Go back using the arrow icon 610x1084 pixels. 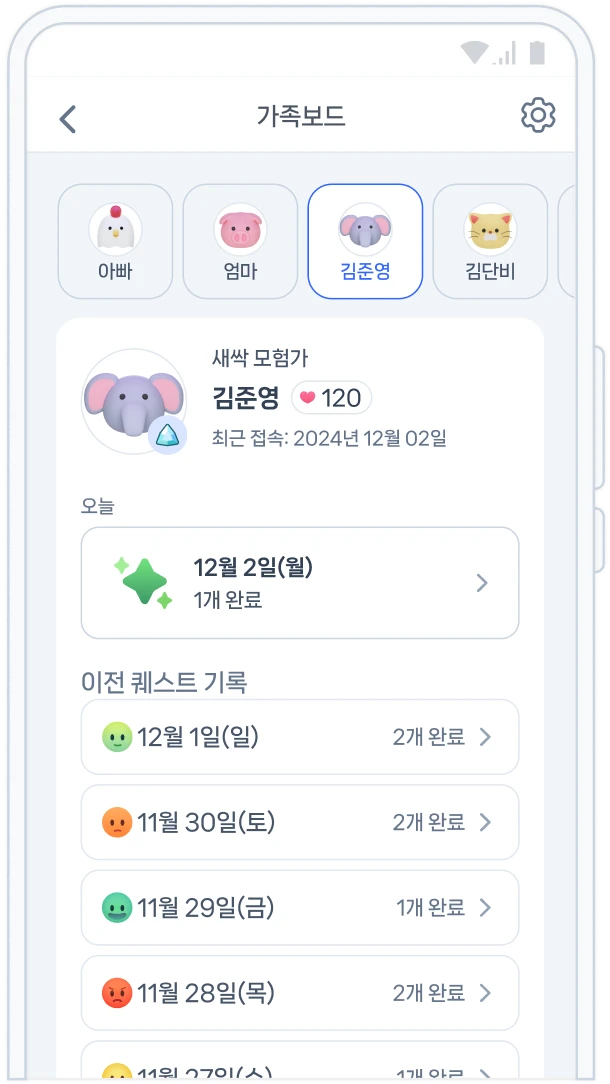[68, 119]
